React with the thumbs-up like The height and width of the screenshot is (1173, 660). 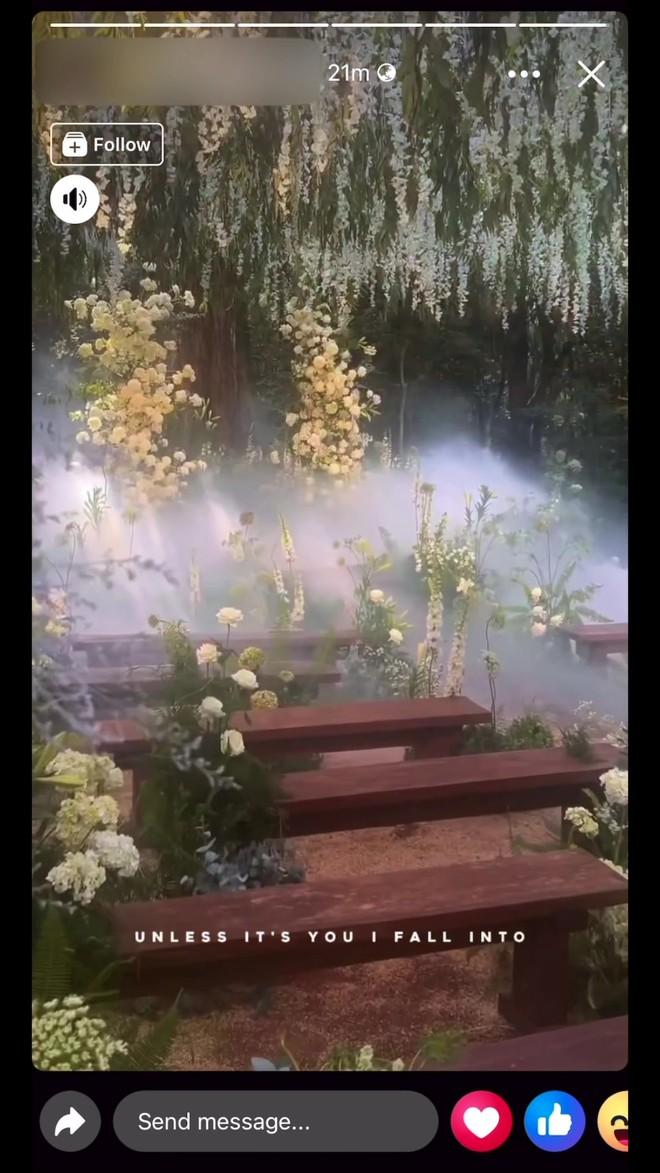click(x=554, y=1121)
